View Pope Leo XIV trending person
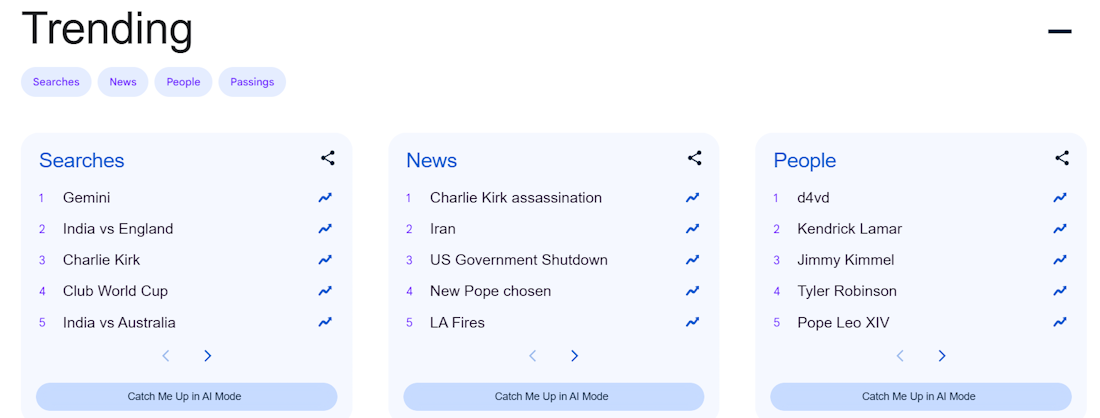Screen dimensions: 1100x418 pyautogui.click(x=843, y=322)
